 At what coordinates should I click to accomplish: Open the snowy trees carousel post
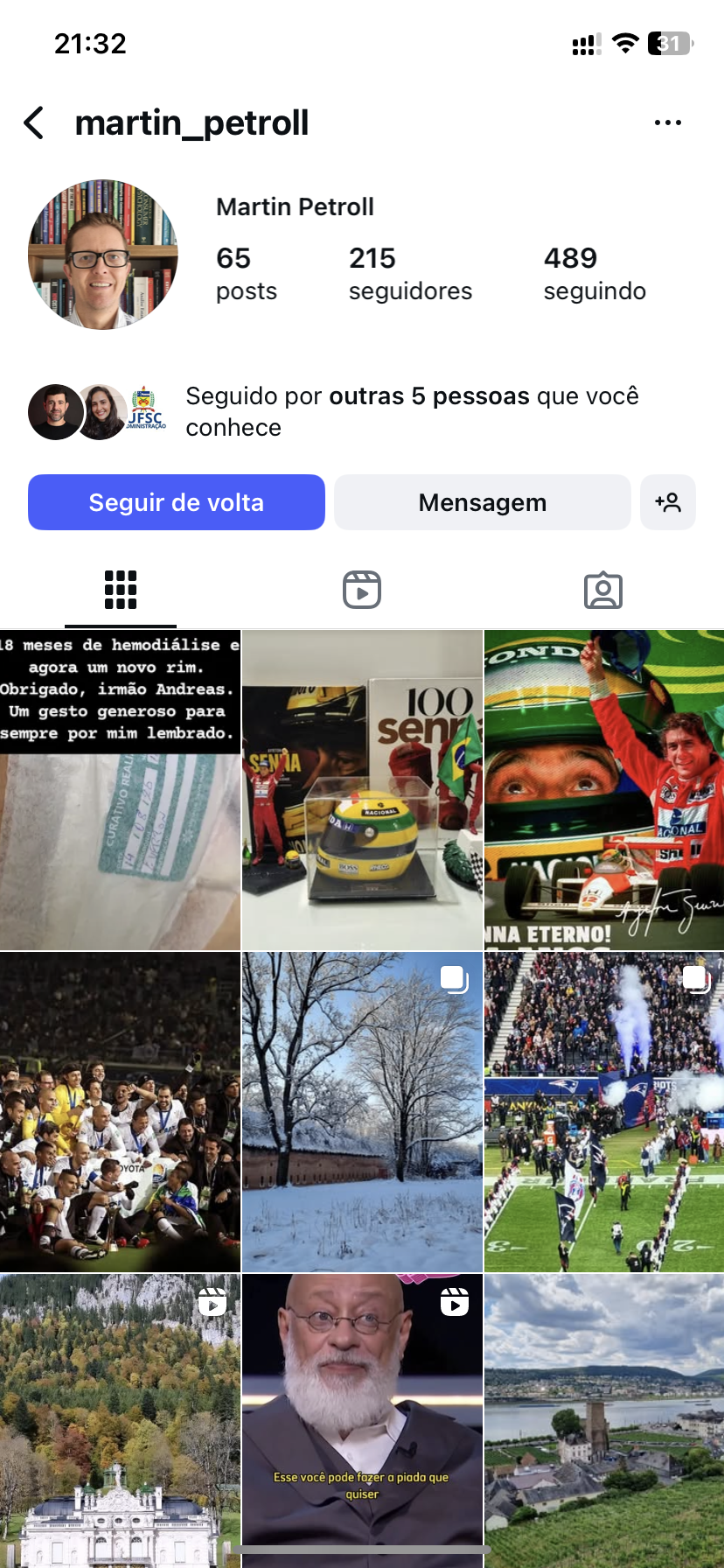362,1111
